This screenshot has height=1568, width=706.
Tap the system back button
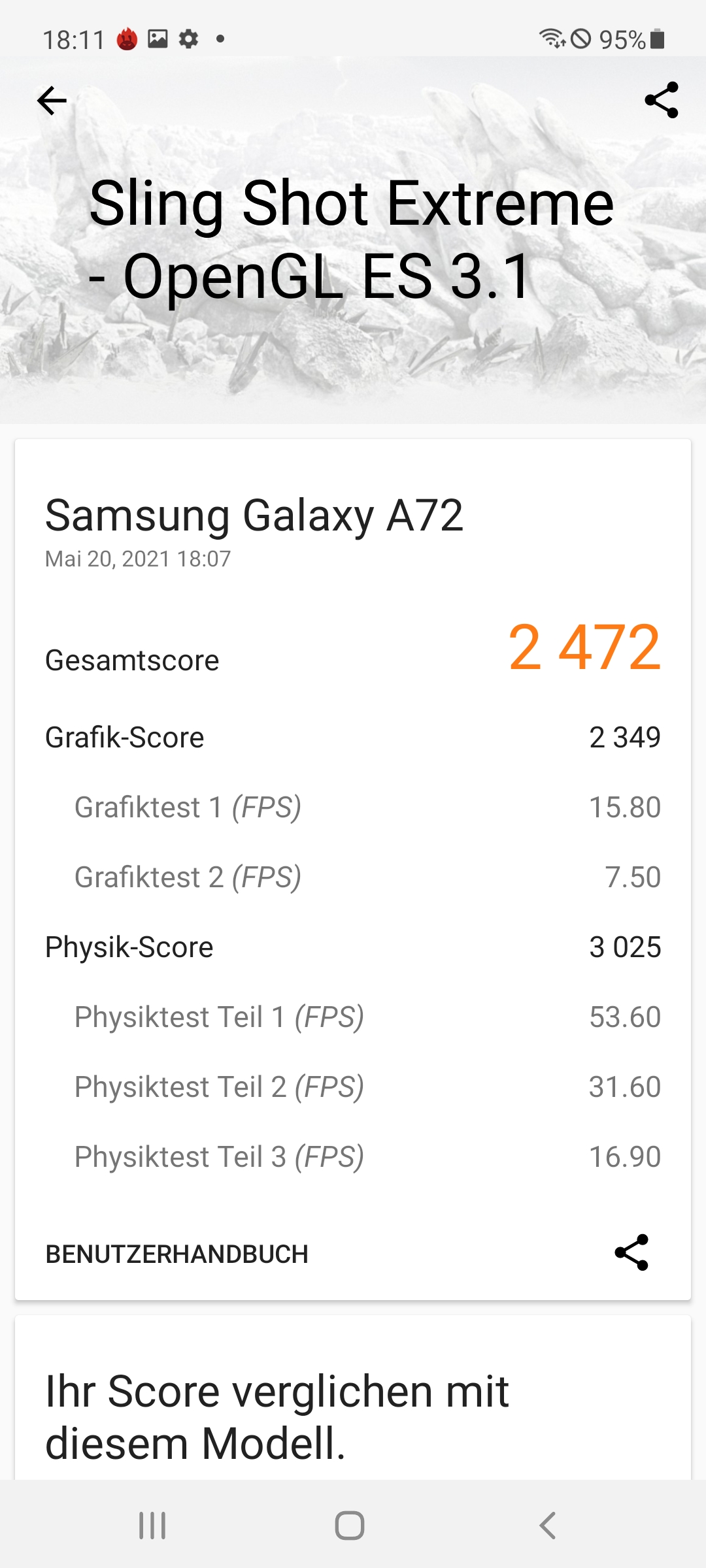(548, 1526)
